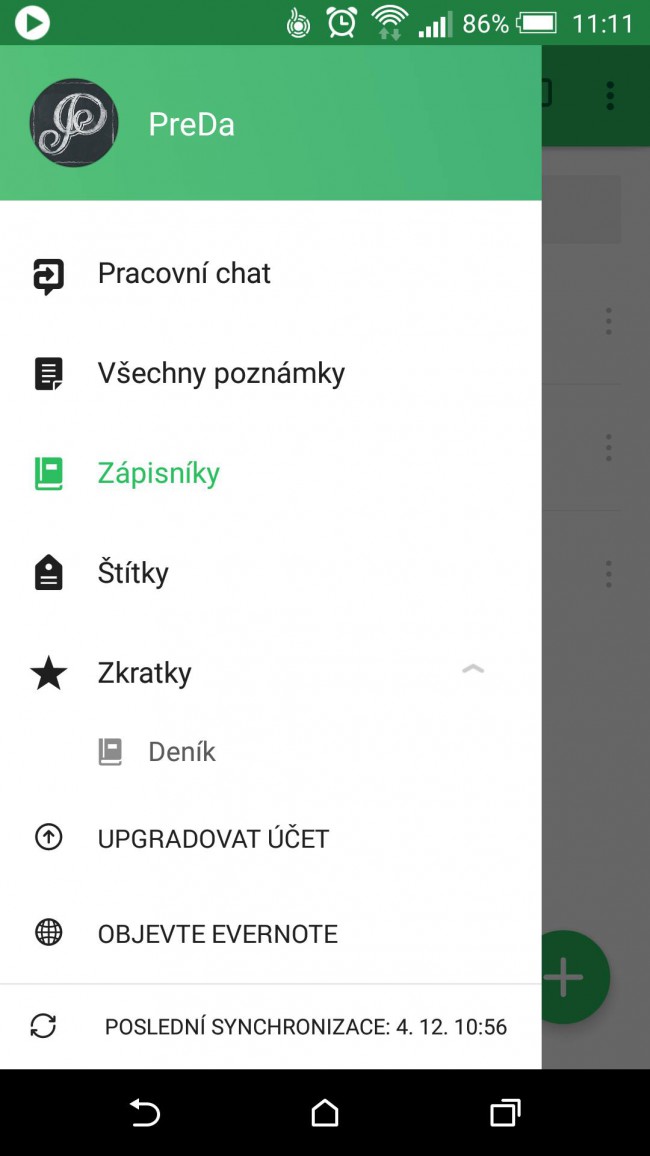Go to the home screen

(324, 1113)
